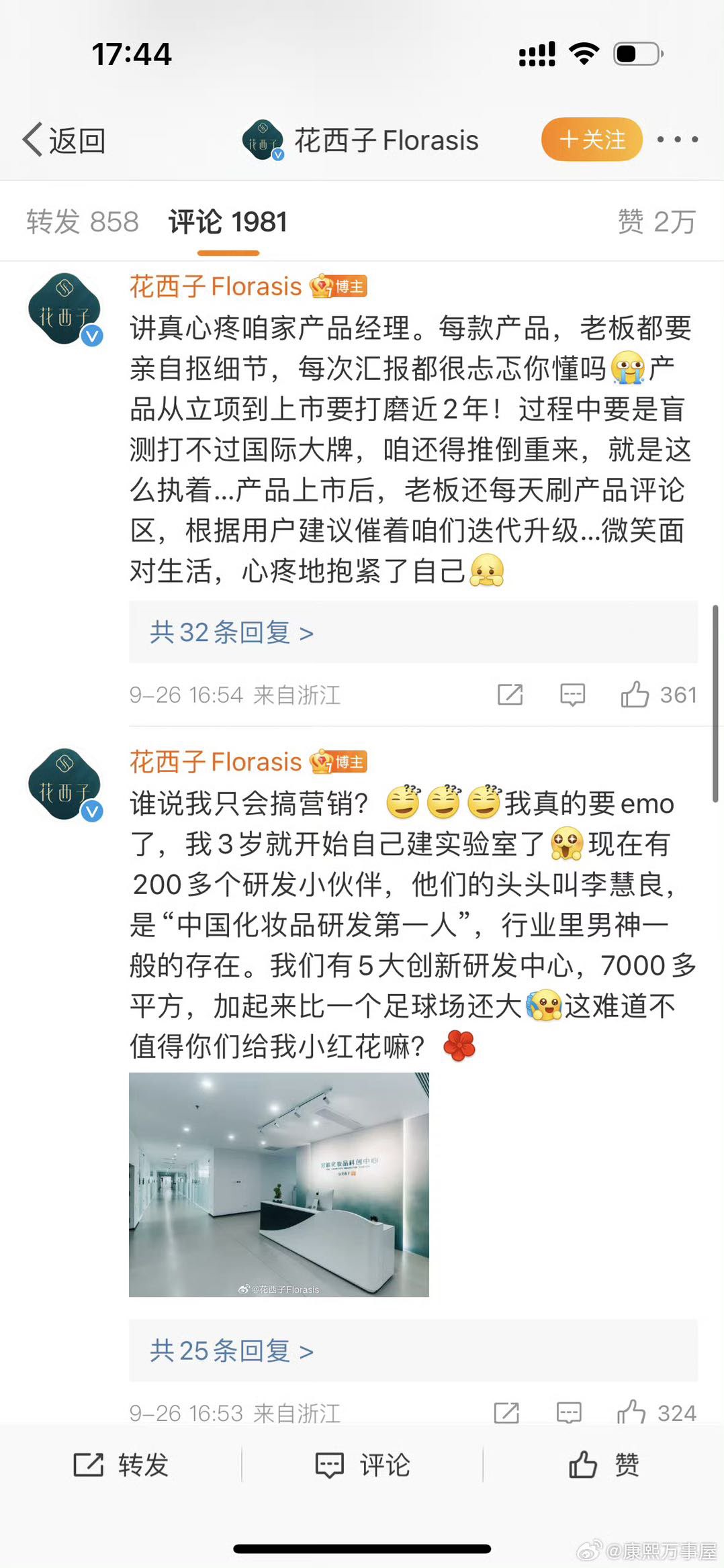Reply to the 9-26 16:53 comment
Viewport: 724px width, 1568px height.
point(569,1412)
